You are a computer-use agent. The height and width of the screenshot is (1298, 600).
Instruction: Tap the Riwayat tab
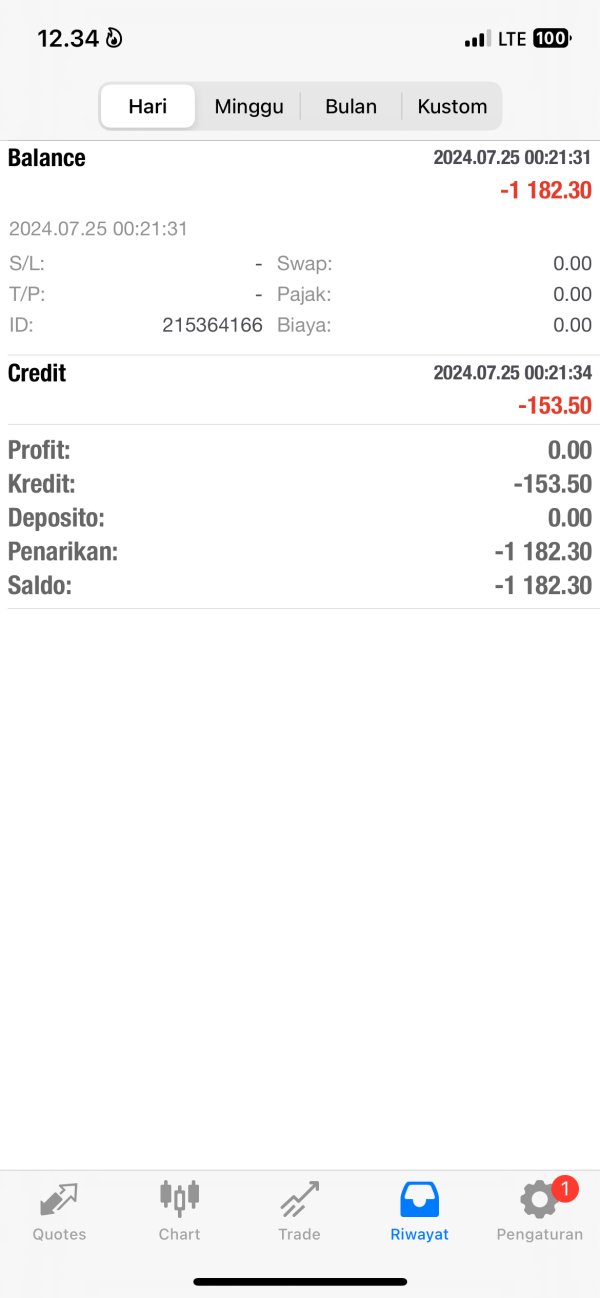click(x=419, y=1211)
